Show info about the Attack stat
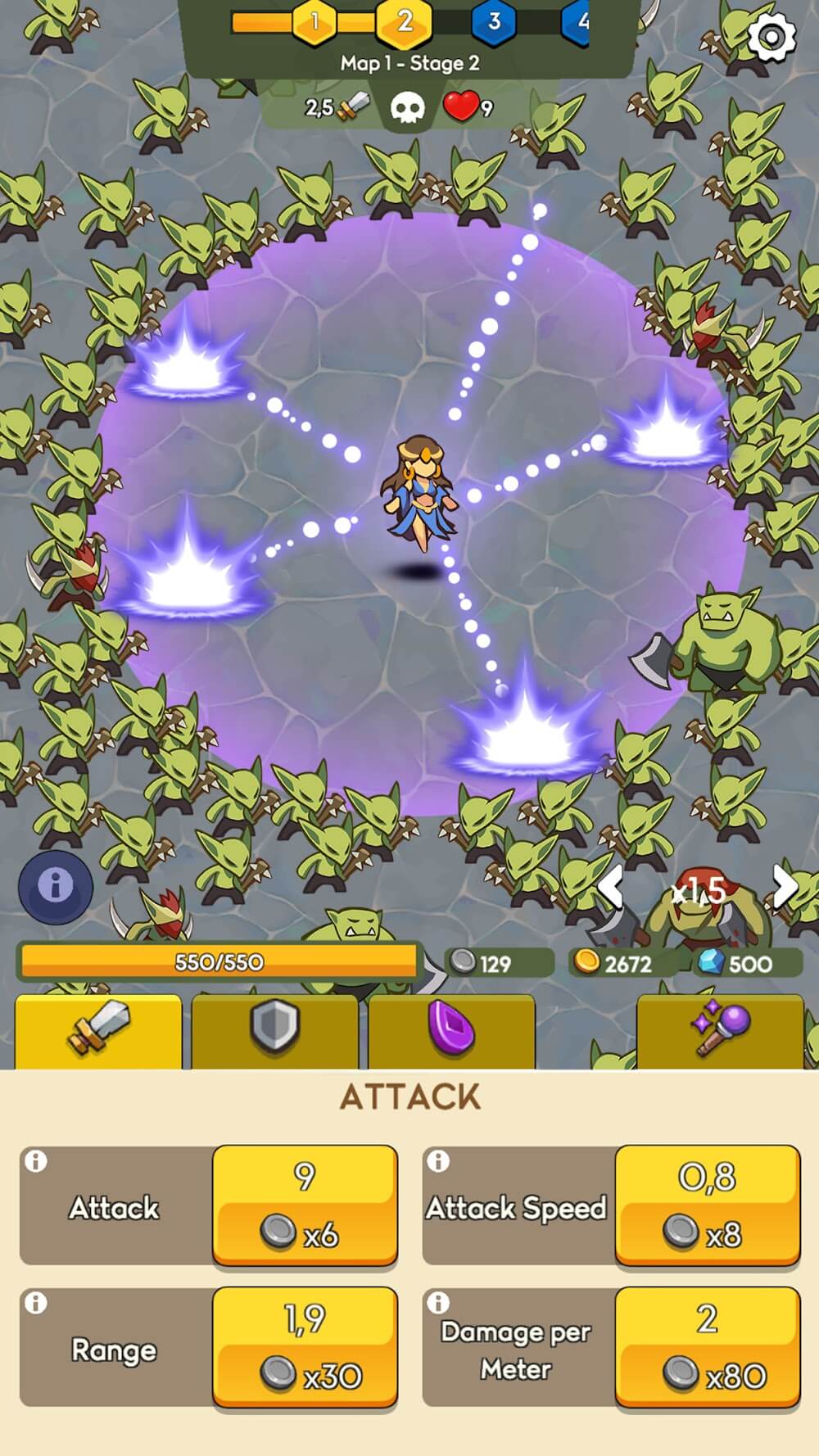 pyautogui.click(x=36, y=1161)
